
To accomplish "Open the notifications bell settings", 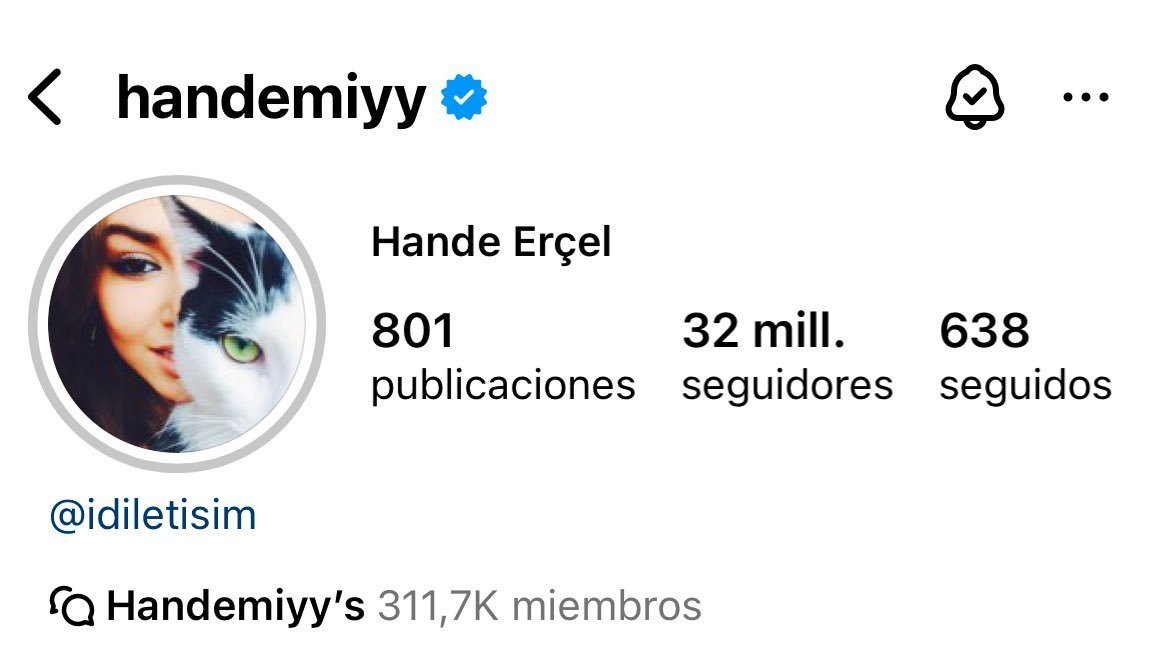I will tap(975, 97).
